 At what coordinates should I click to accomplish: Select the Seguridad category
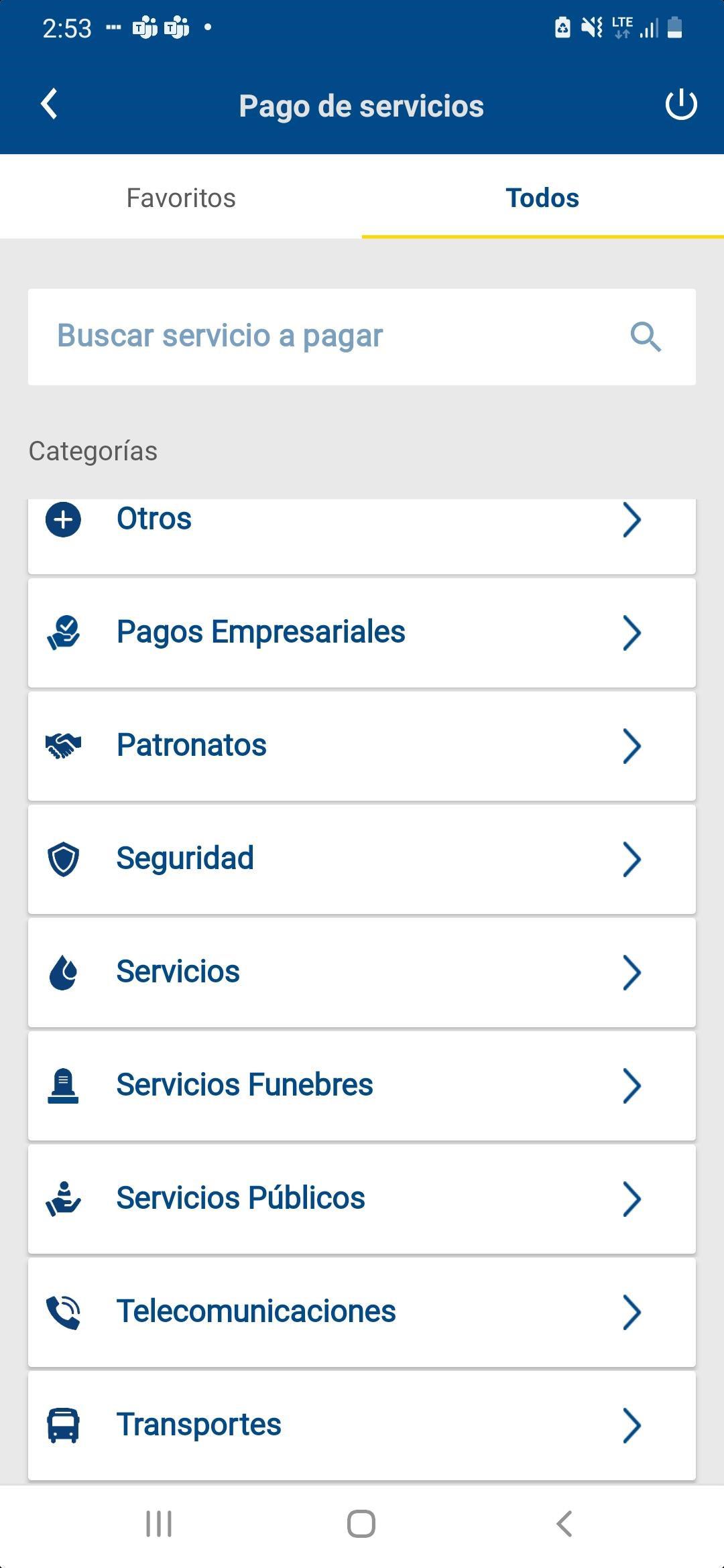pos(362,860)
